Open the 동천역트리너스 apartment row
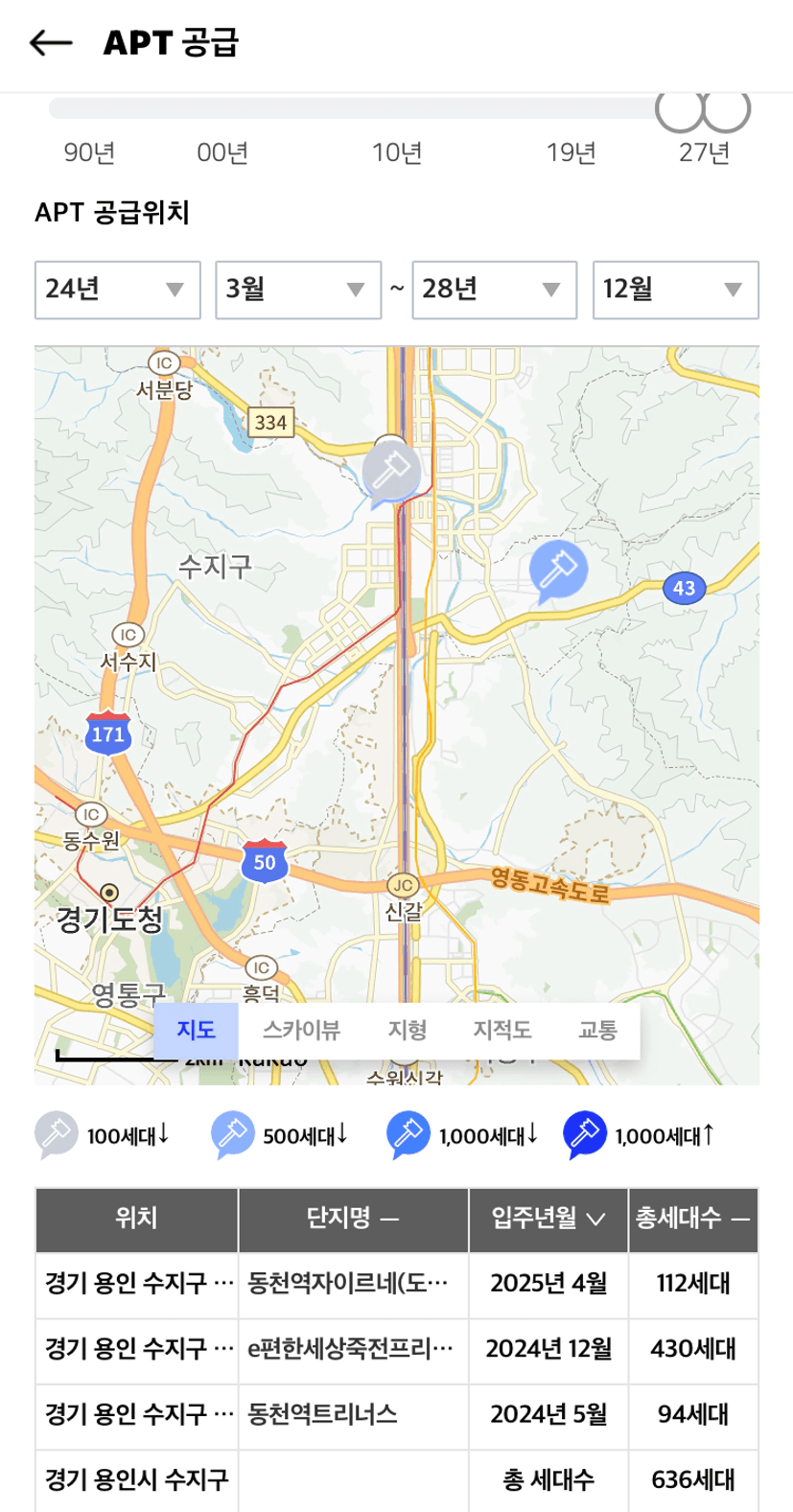This screenshot has height=1512, width=793. pyautogui.click(x=397, y=1414)
